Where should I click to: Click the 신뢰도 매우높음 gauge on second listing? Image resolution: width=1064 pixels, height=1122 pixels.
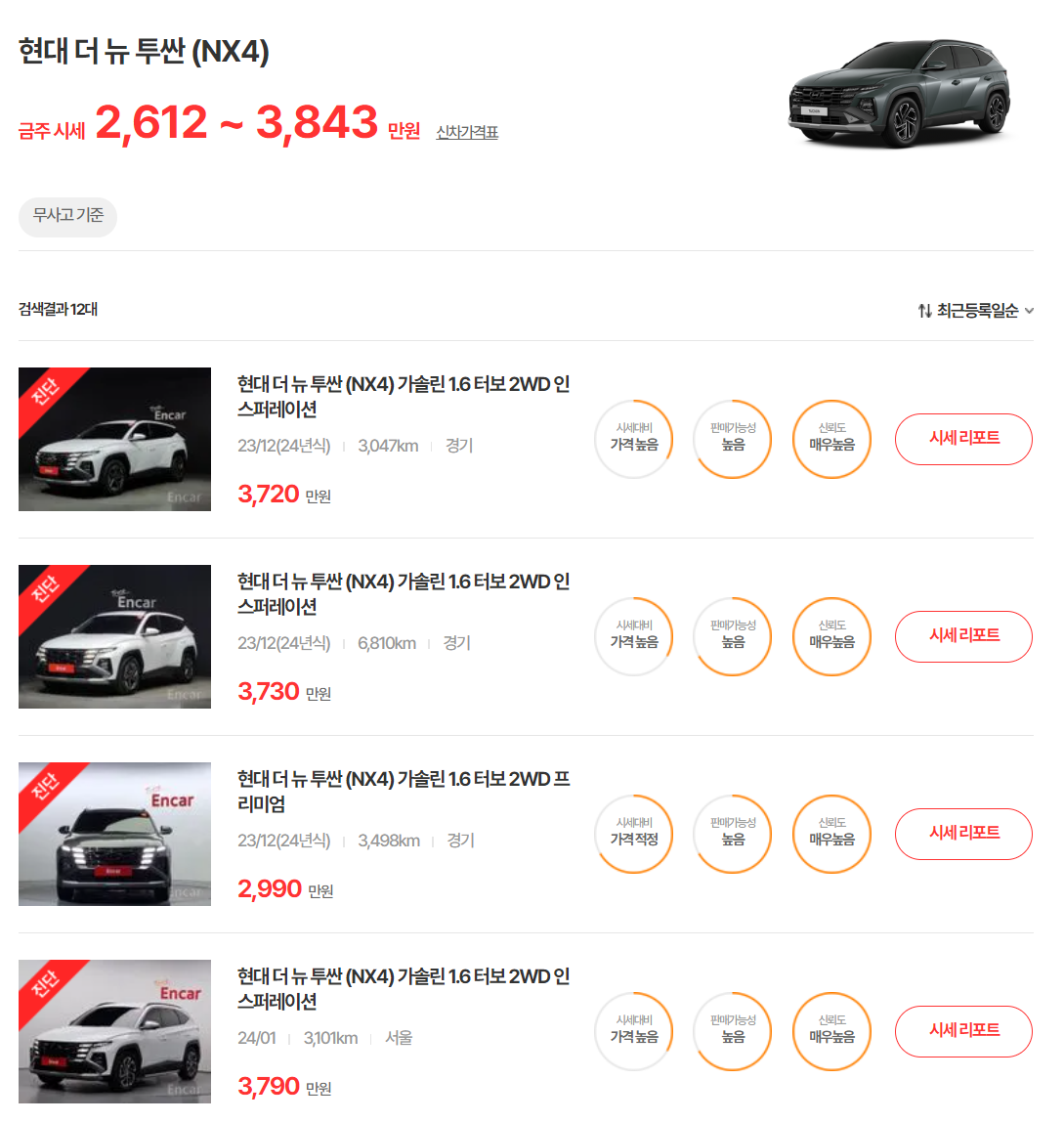tap(831, 636)
